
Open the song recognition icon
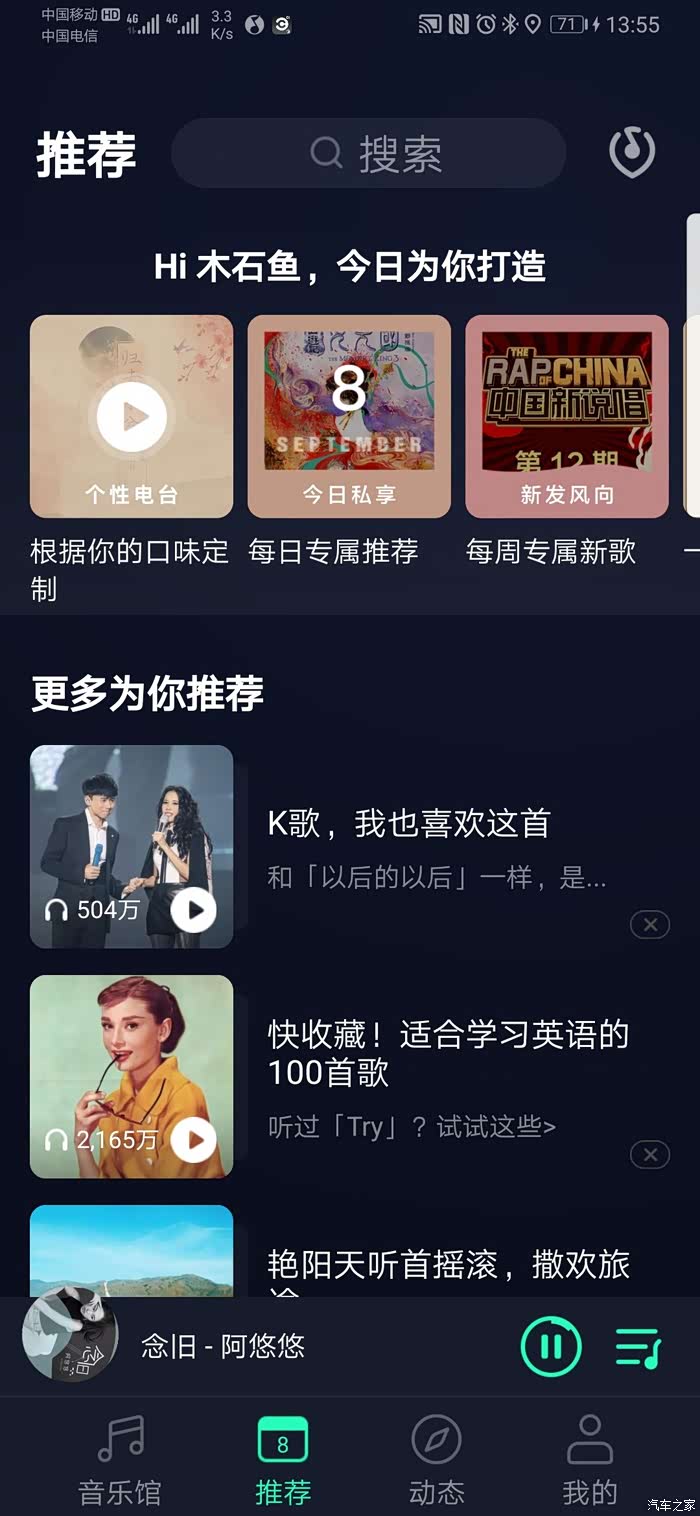point(632,153)
